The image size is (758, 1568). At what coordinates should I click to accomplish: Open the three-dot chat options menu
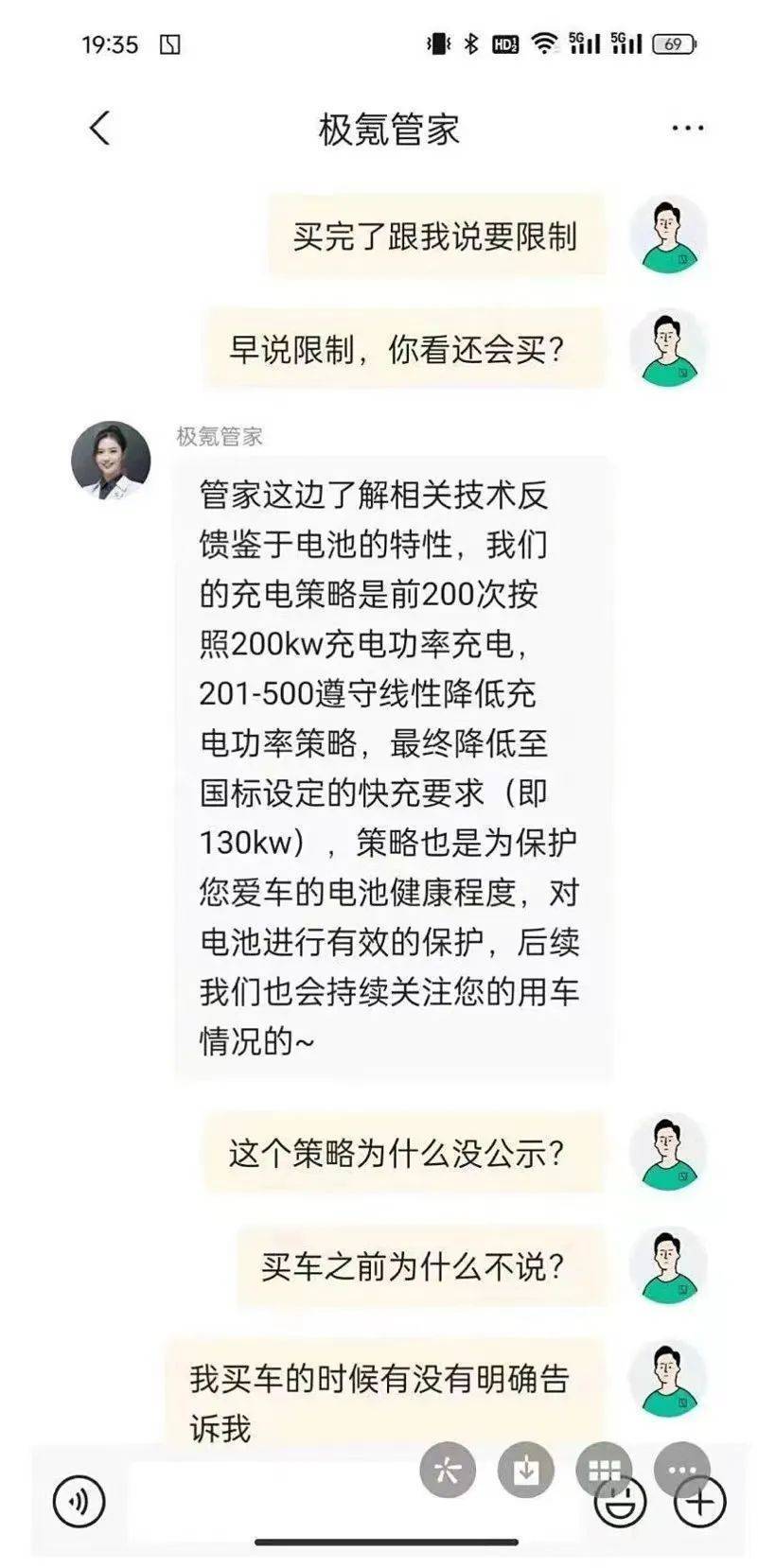[687, 128]
